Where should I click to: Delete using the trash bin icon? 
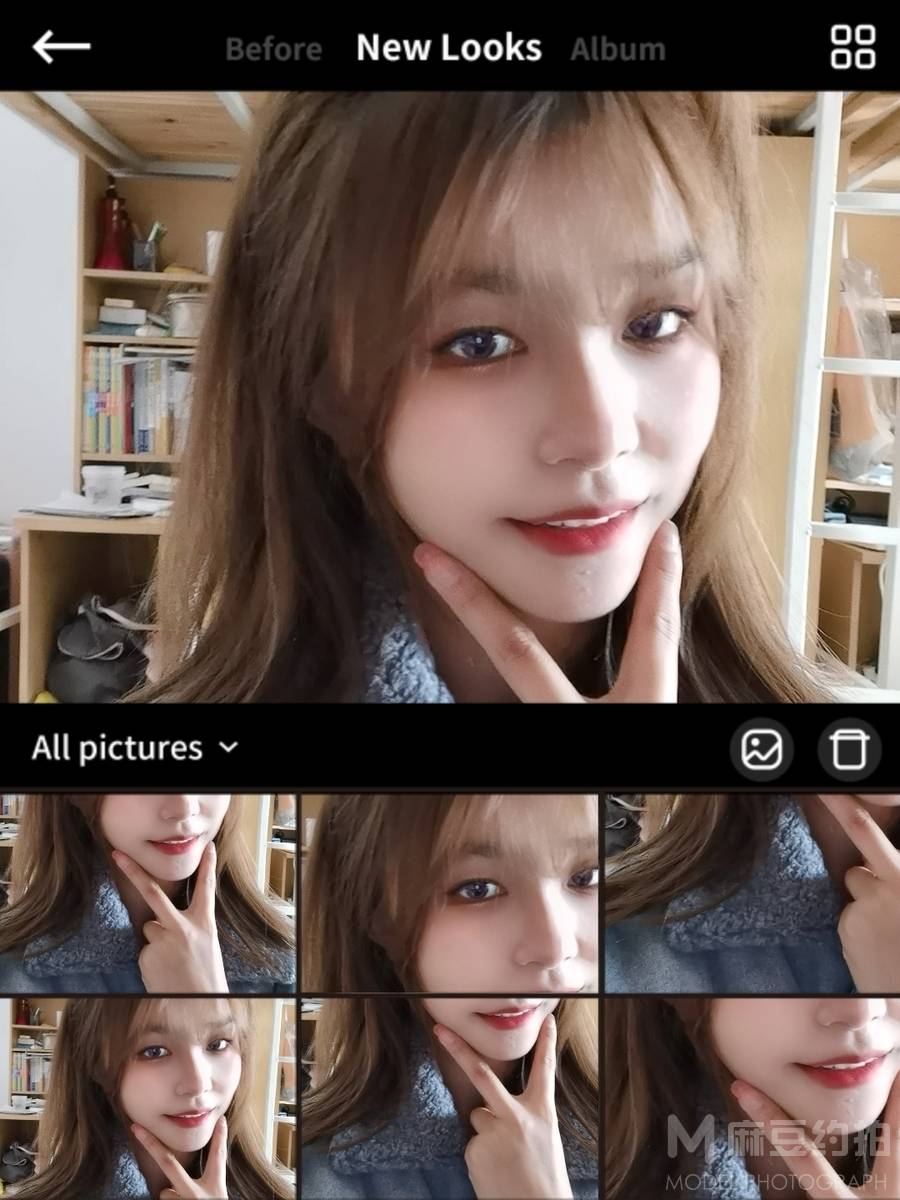(848, 748)
